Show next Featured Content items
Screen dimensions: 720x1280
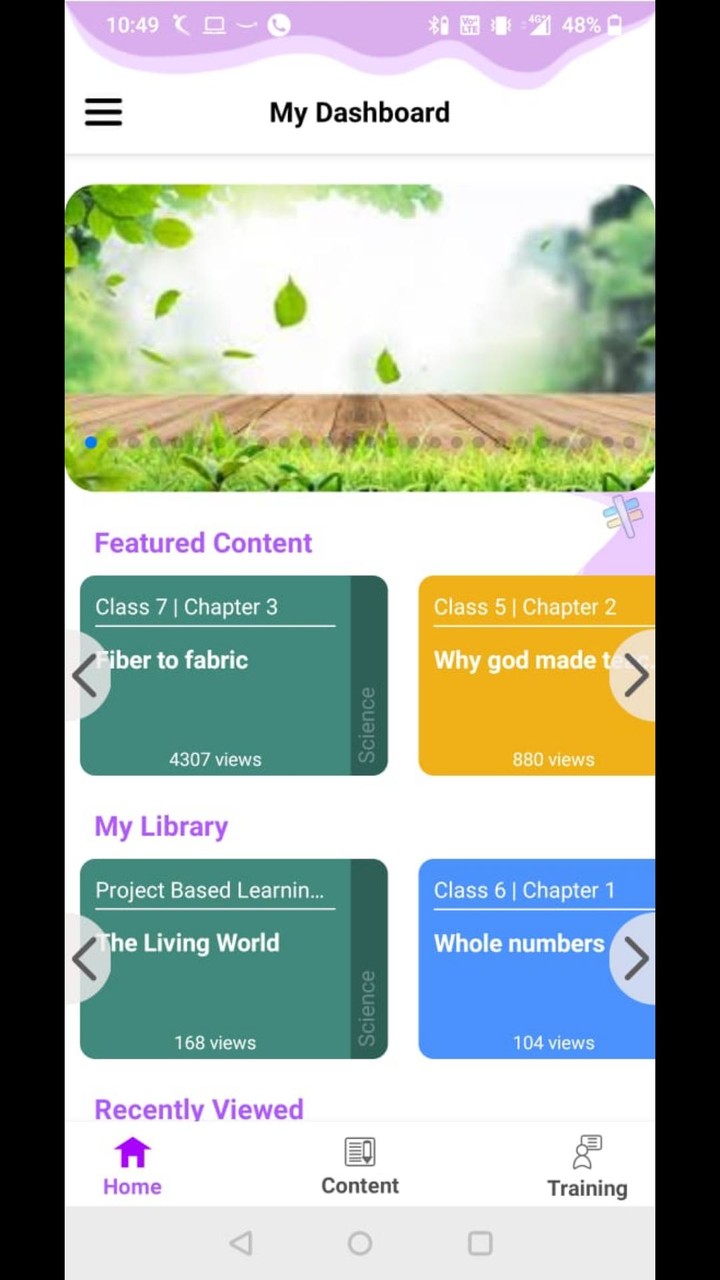[635, 677]
